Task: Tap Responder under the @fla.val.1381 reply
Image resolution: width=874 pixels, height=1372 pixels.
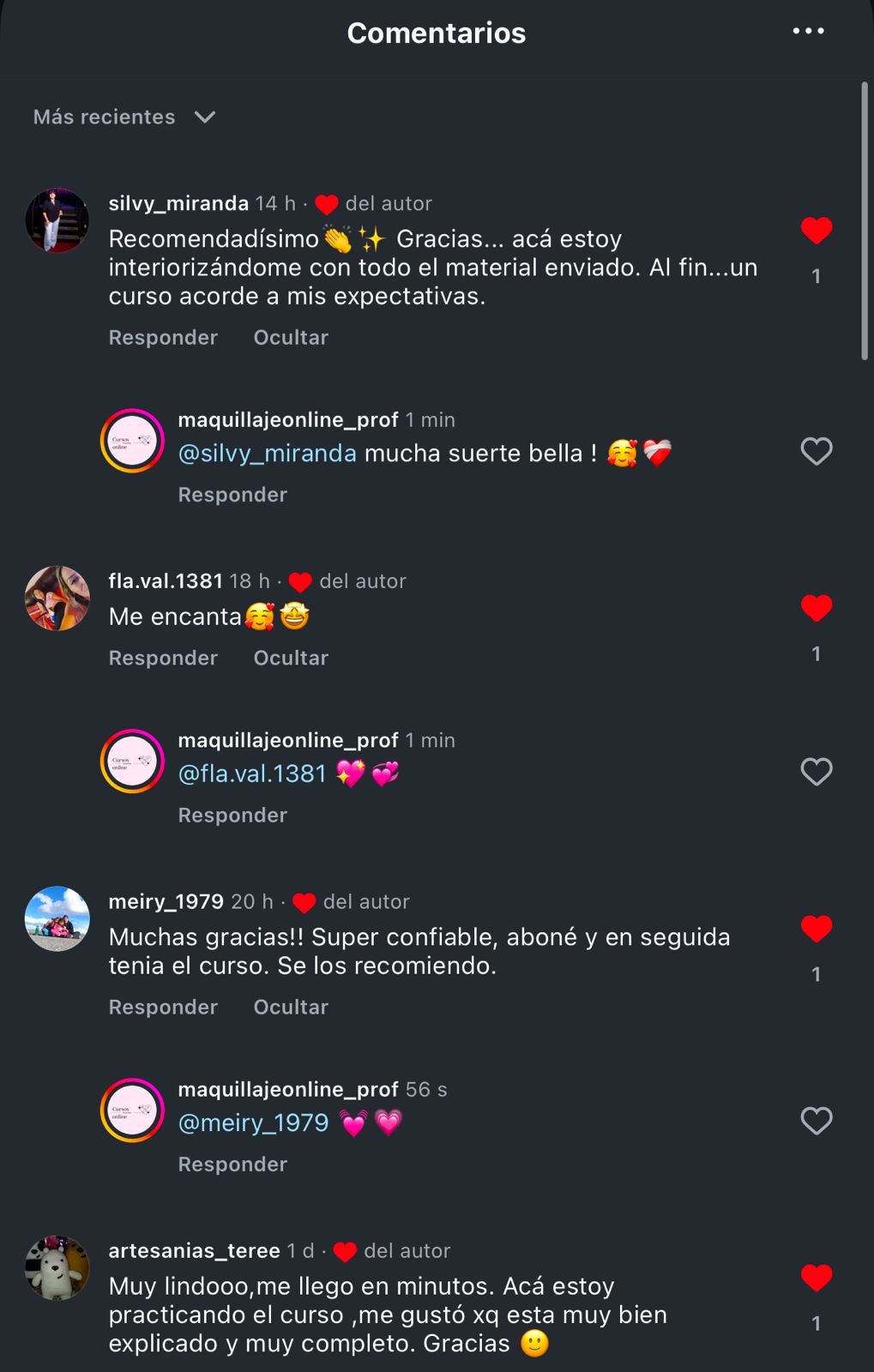Action: tap(232, 815)
